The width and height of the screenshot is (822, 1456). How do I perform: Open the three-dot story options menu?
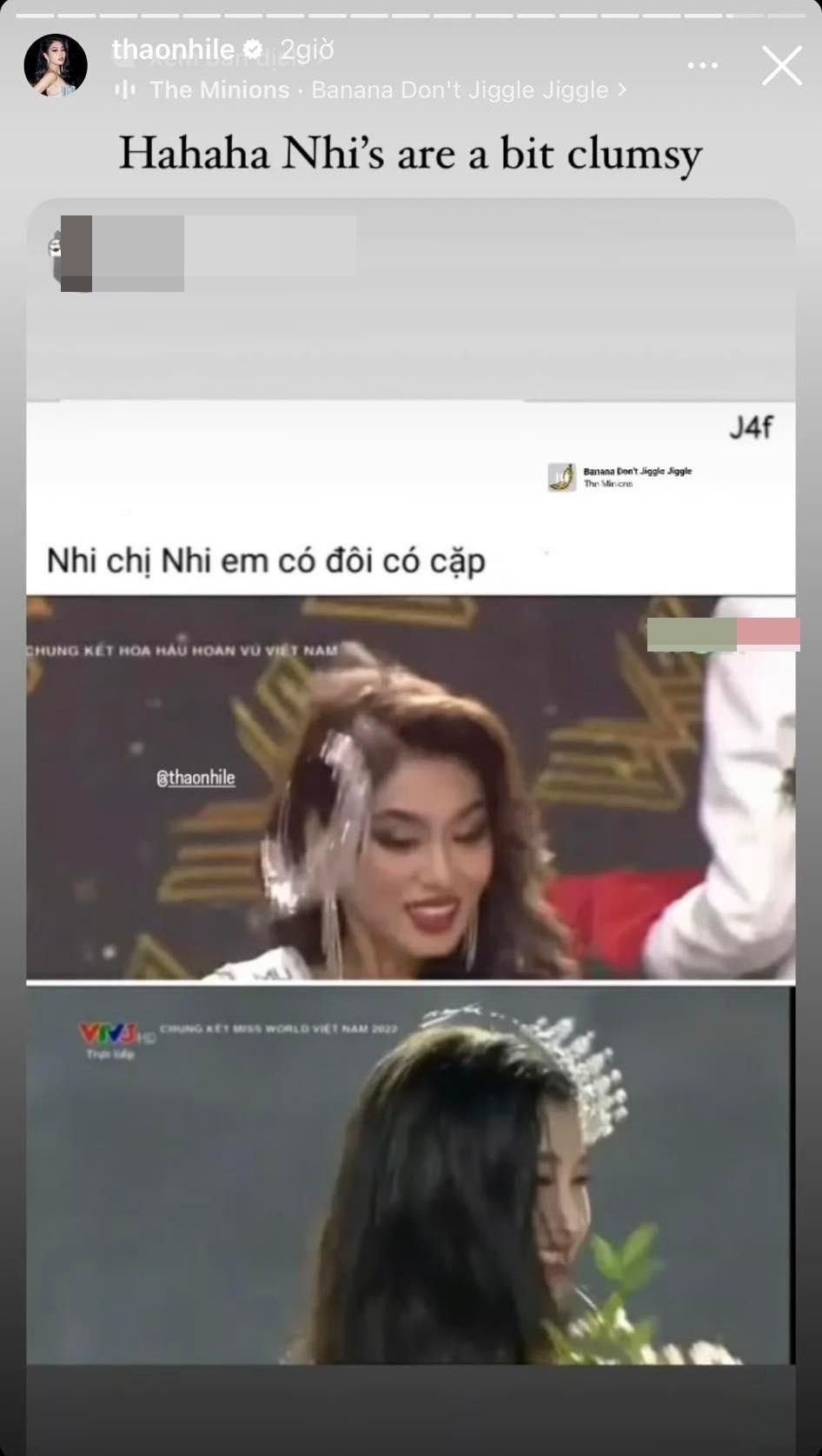point(703,66)
